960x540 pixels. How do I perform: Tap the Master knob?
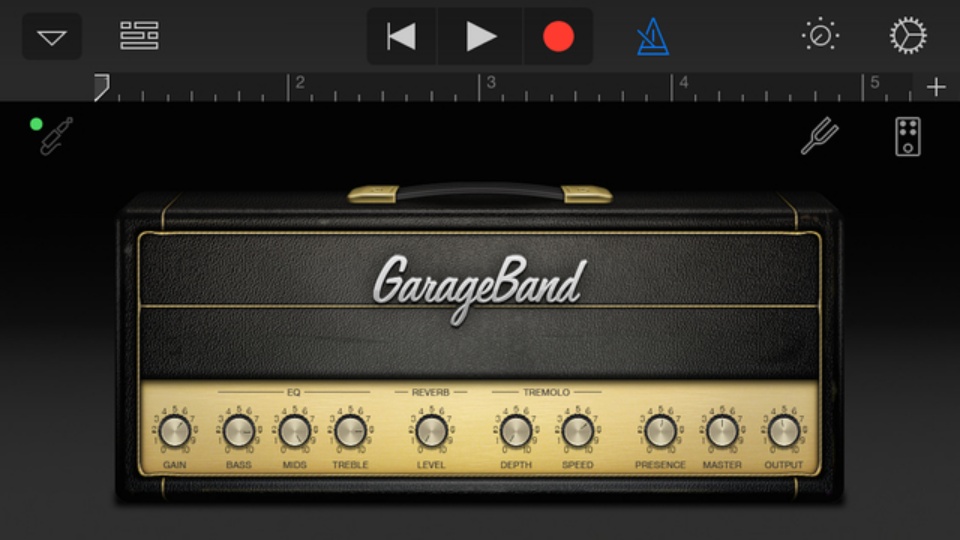722,431
